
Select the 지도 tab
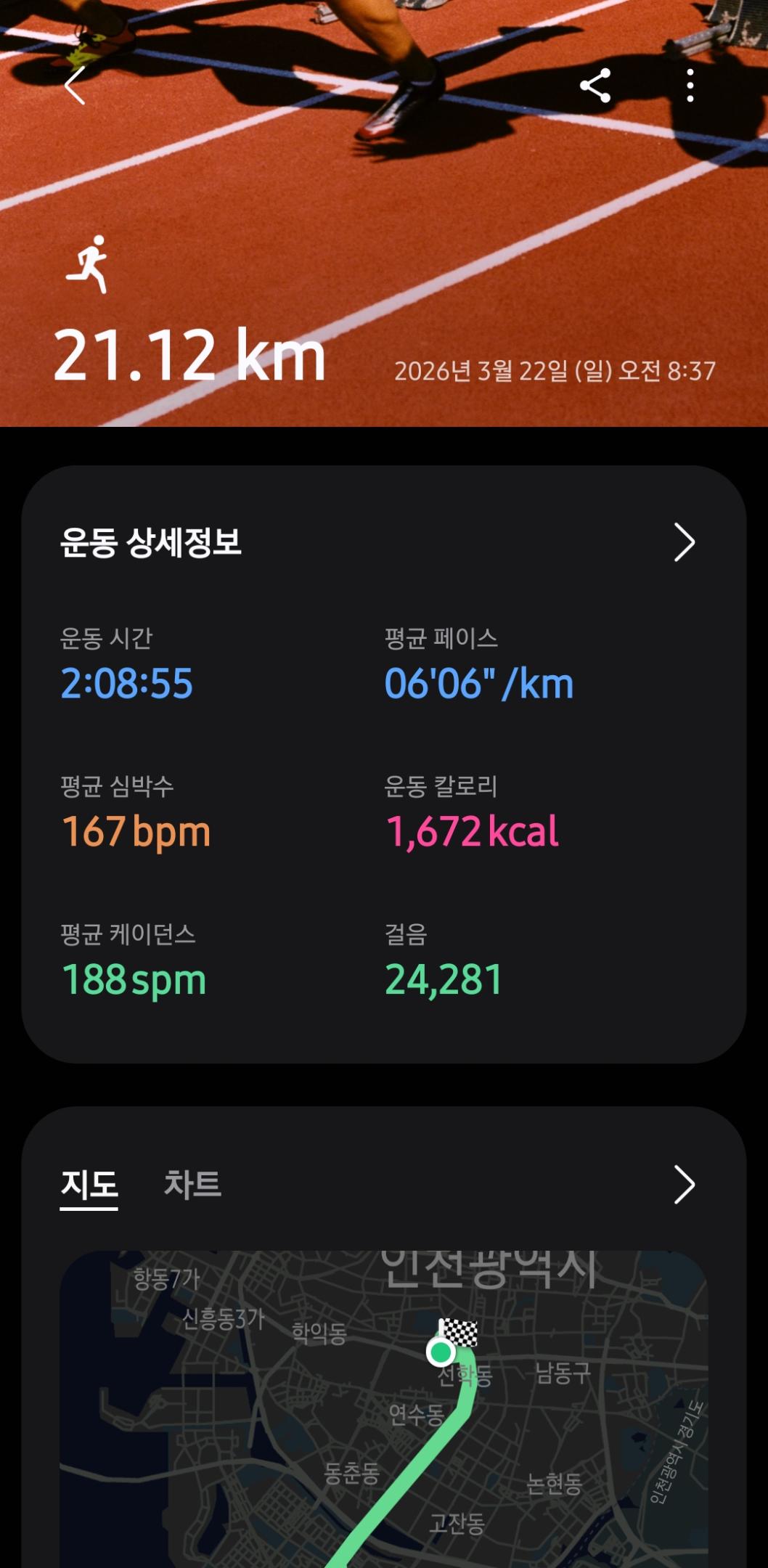89,1183
